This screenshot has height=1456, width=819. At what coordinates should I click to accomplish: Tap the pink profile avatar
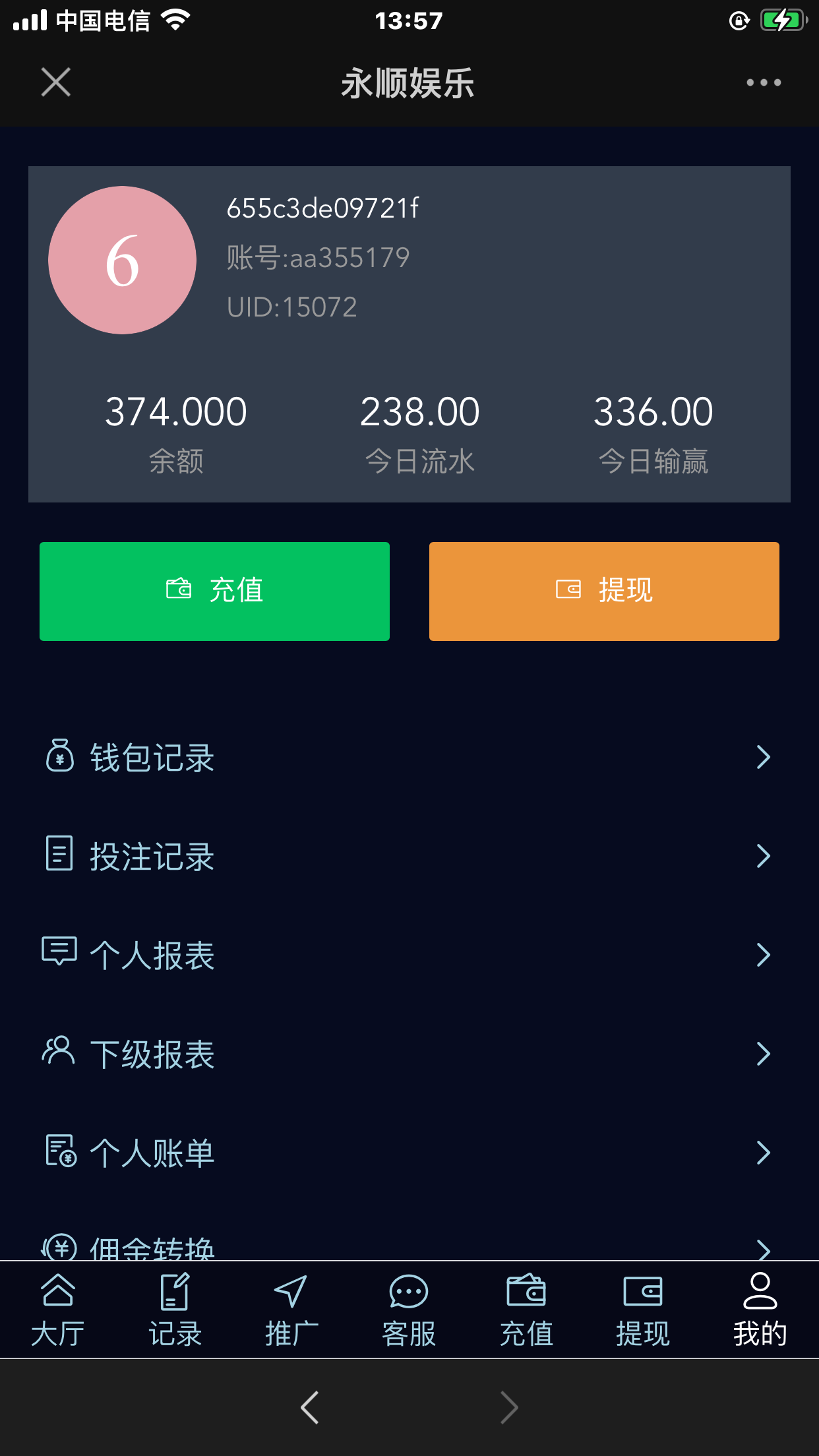122,260
